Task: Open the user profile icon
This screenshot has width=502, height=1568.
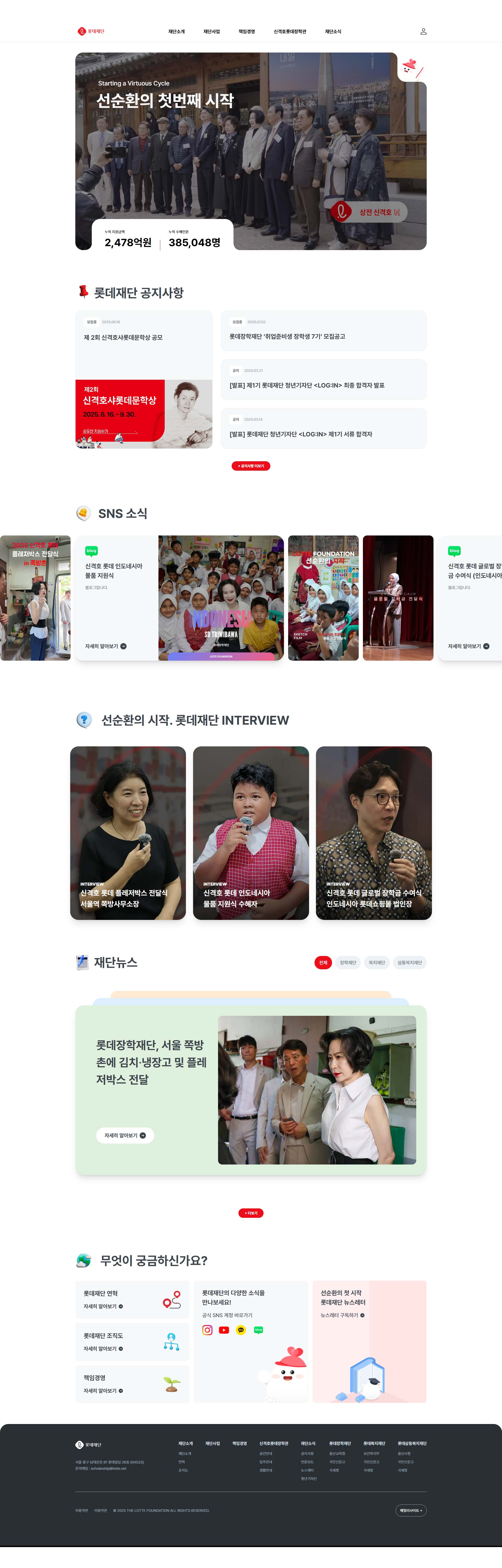Action: [x=423, y=31]
